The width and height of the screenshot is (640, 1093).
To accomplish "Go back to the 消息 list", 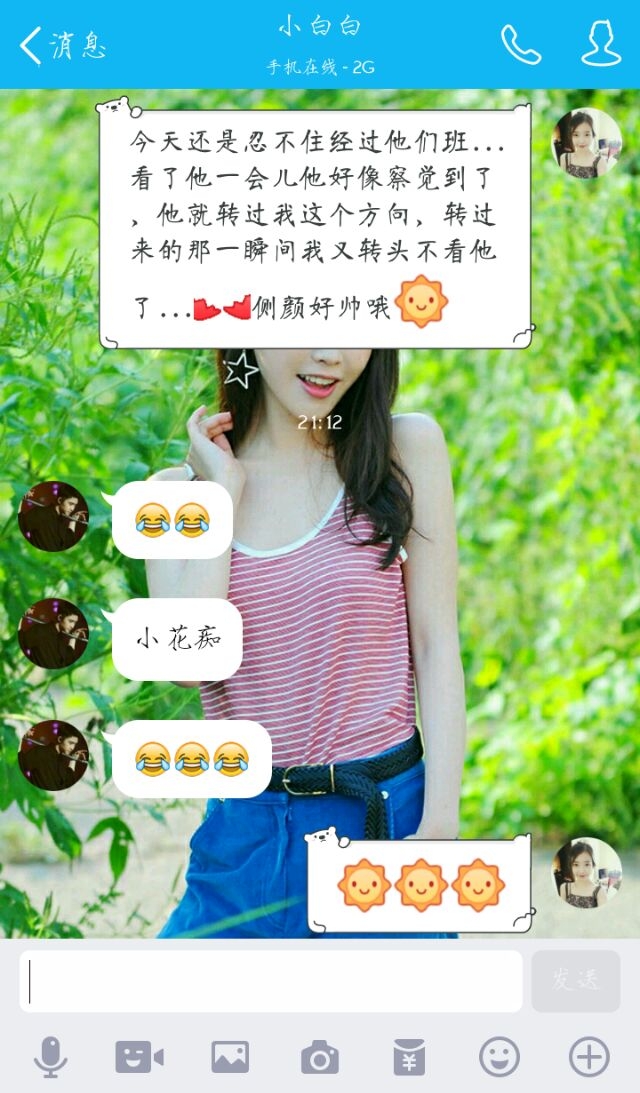I will click(63, 46).
